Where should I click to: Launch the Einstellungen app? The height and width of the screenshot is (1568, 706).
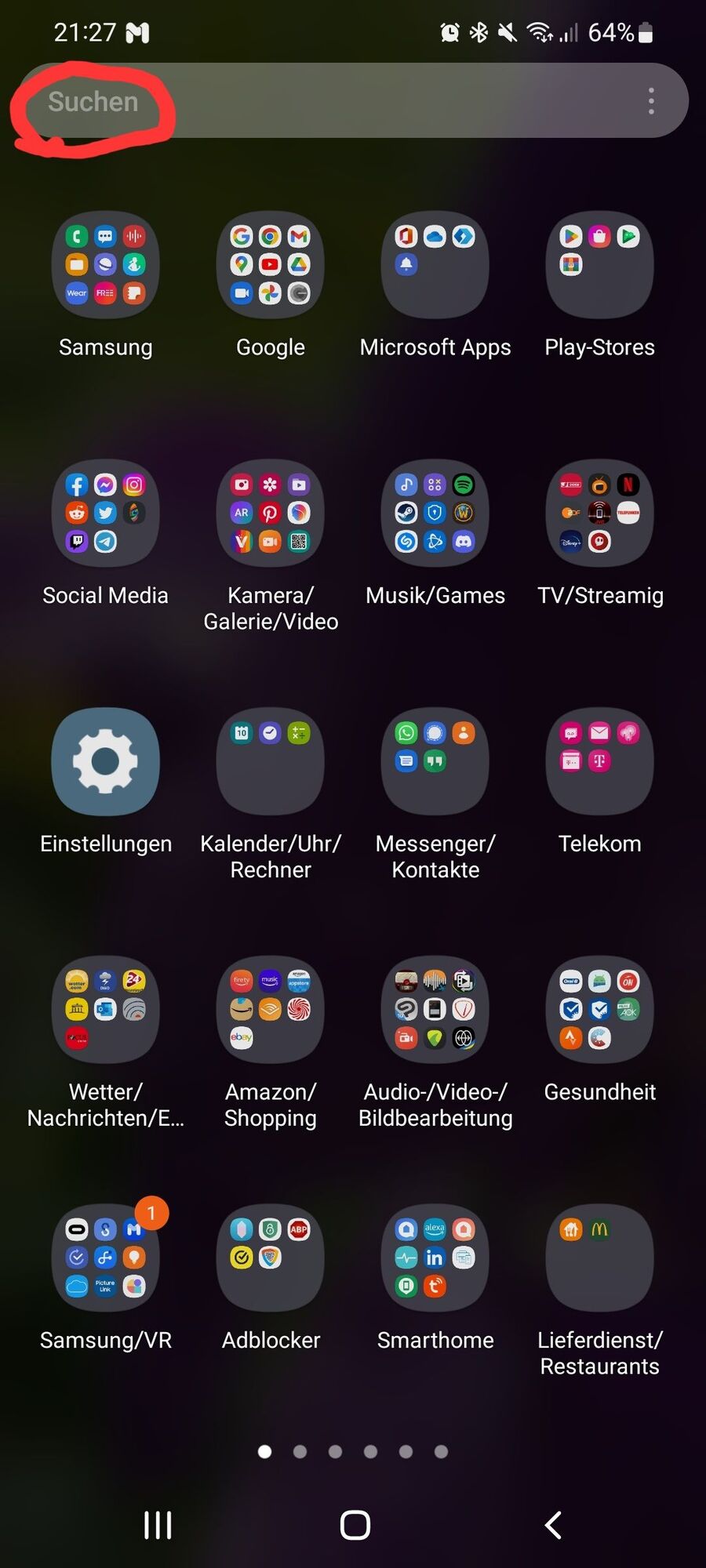[x=106, y=761]
